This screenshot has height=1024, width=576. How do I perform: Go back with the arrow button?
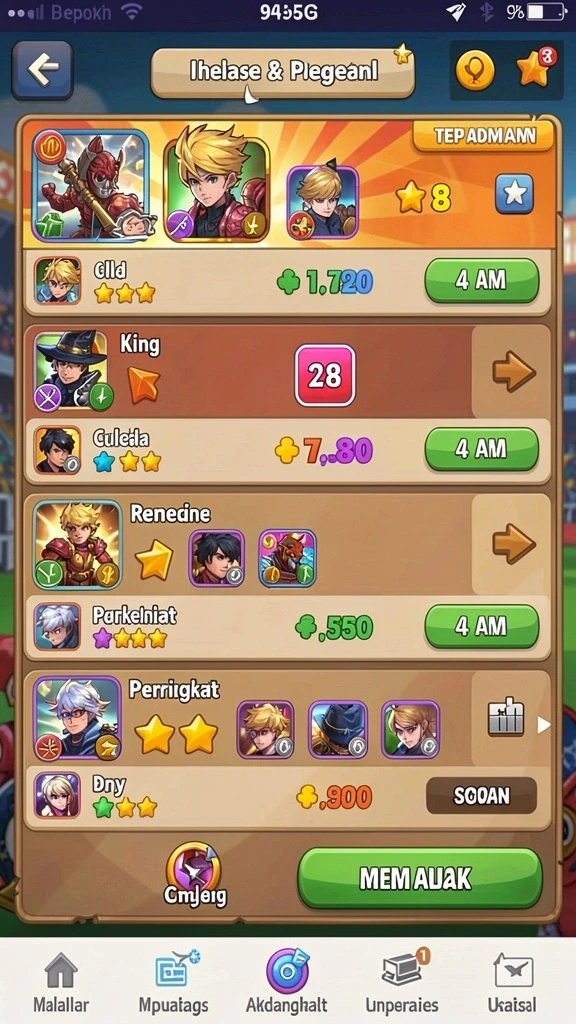coord(42,69)
